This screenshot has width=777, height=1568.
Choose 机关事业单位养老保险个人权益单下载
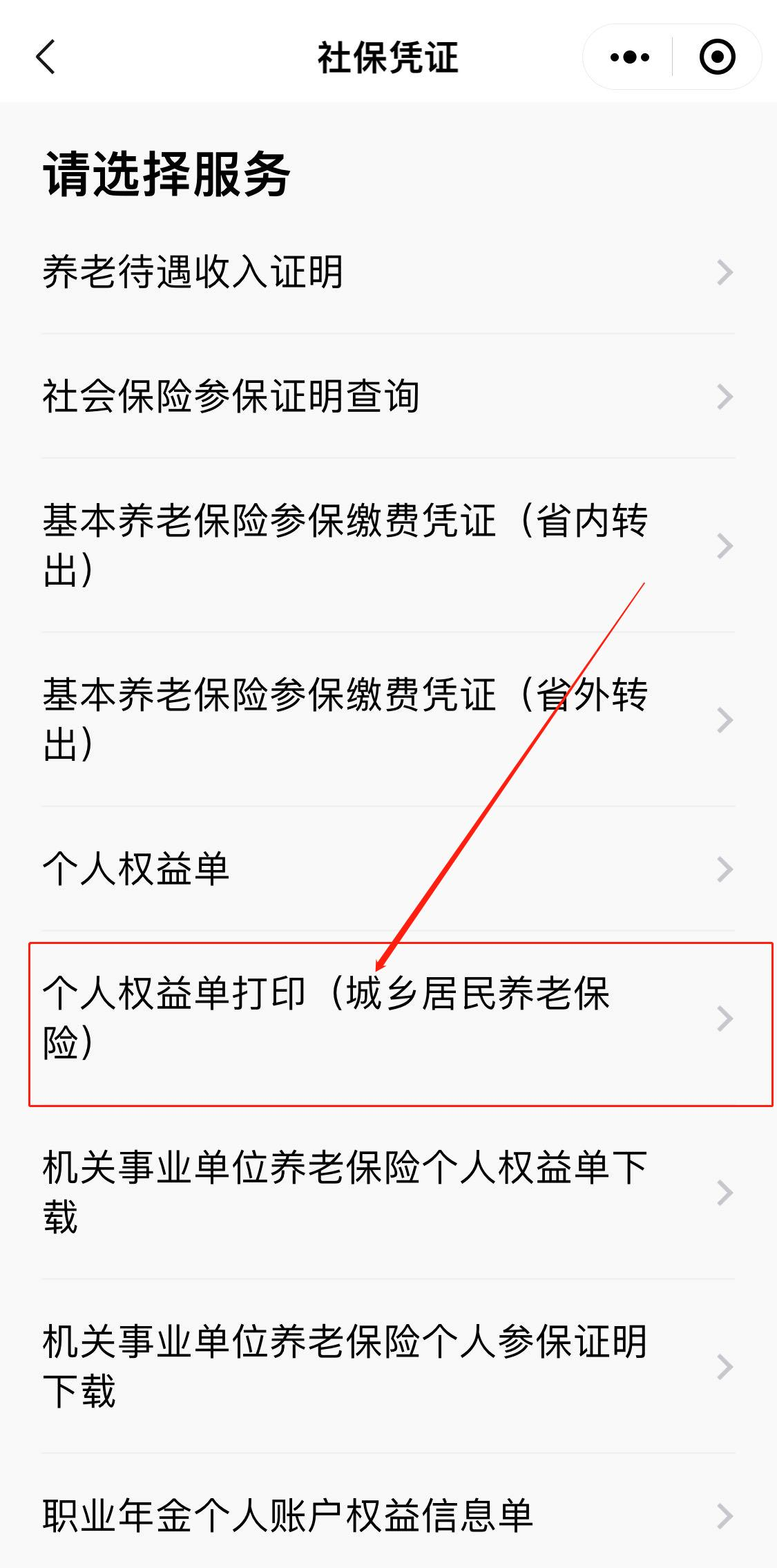click(x=387, y=1192)
